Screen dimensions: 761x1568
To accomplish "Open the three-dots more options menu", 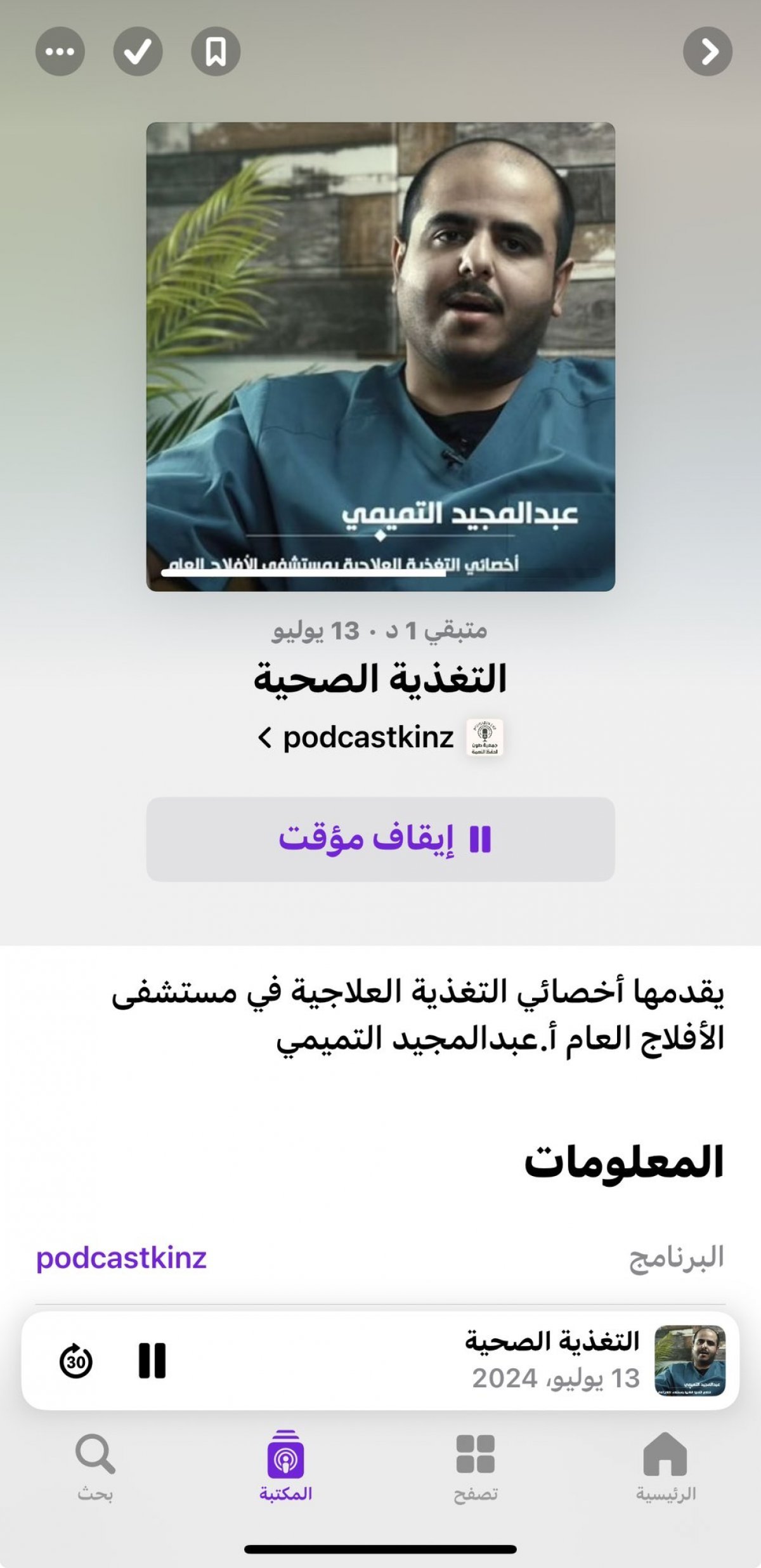I will tap(60, 51).
